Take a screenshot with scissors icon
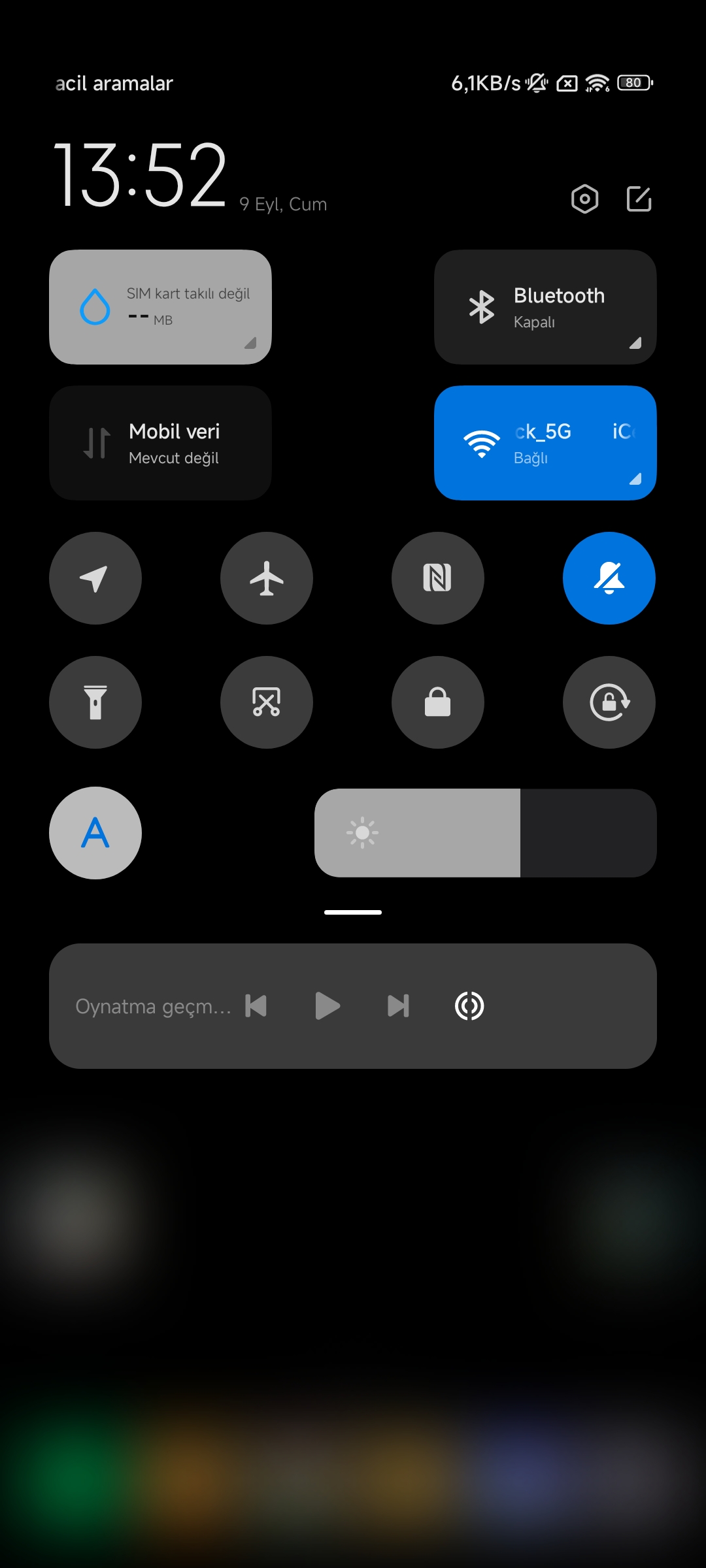The width and height of the screenshot is (706, 1568). pyautogui.click(x=267, y=702)
